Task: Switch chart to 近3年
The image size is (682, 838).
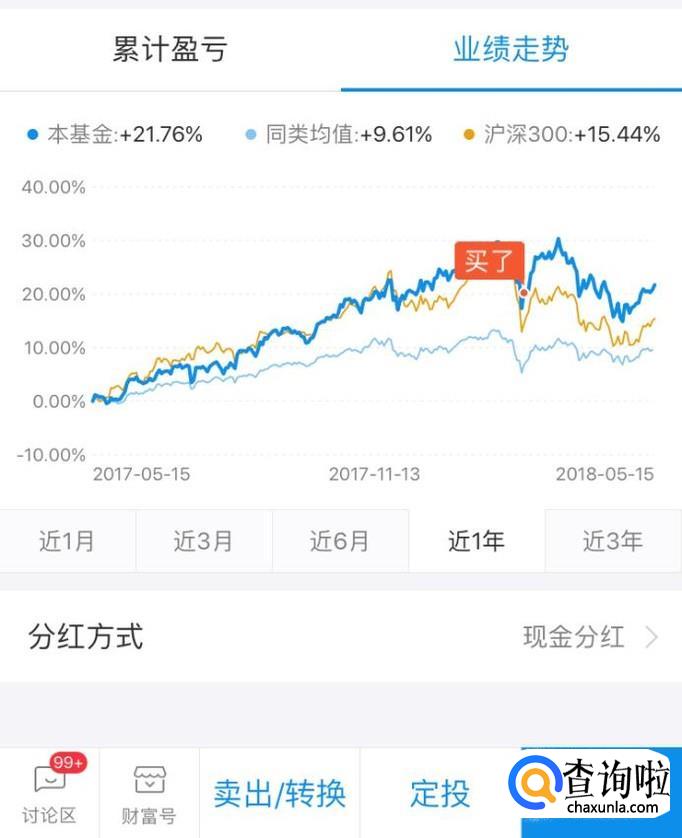Action: pyautogui.click(x=613, y=541)
